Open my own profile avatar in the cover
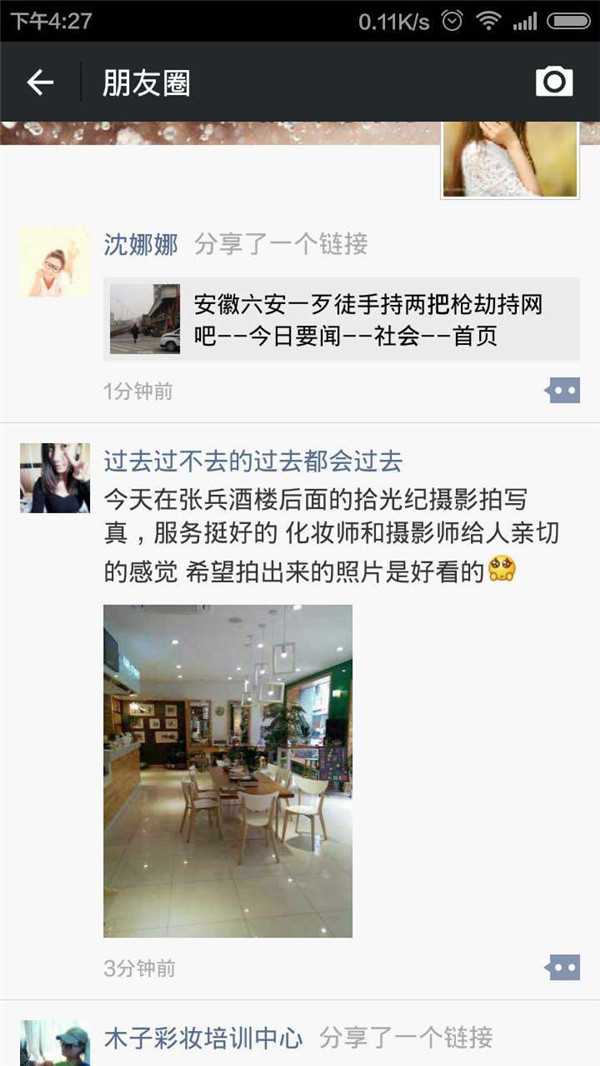This screenshot has width=600, height=1066. (510, 159)
